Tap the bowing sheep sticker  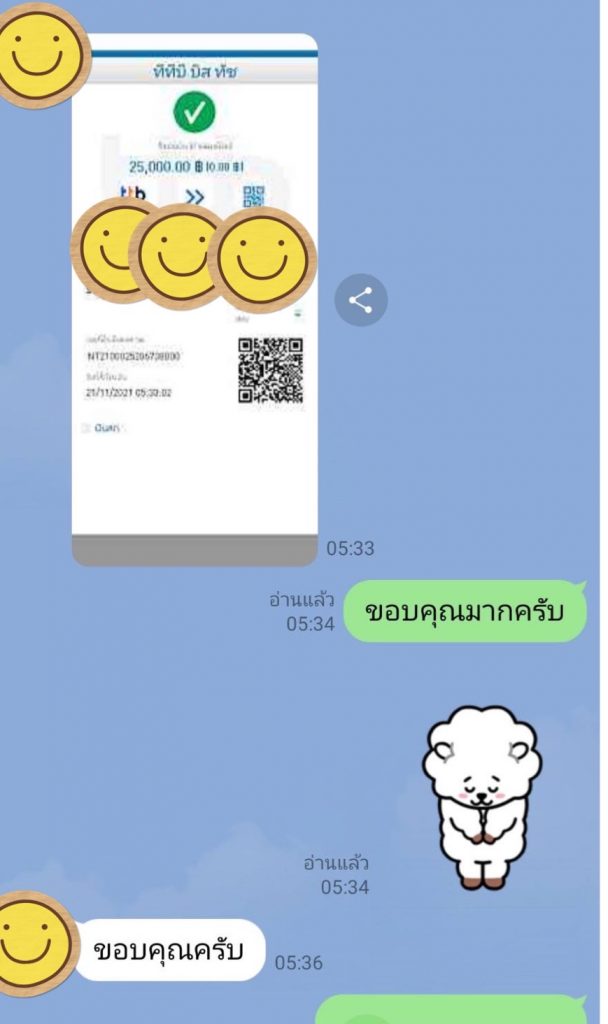point(481,797)
